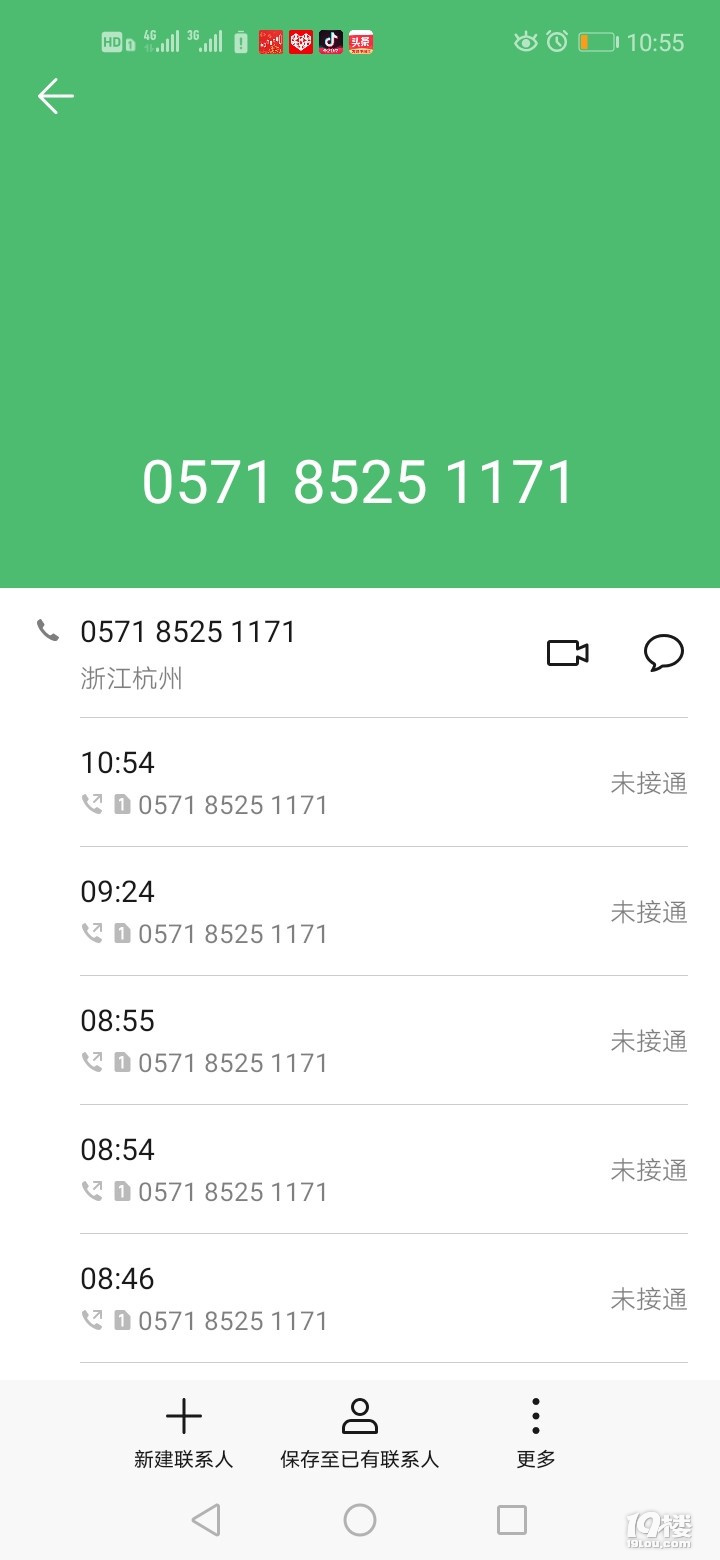Select the 08:54 call log entry

click(x=383, y=1169)
